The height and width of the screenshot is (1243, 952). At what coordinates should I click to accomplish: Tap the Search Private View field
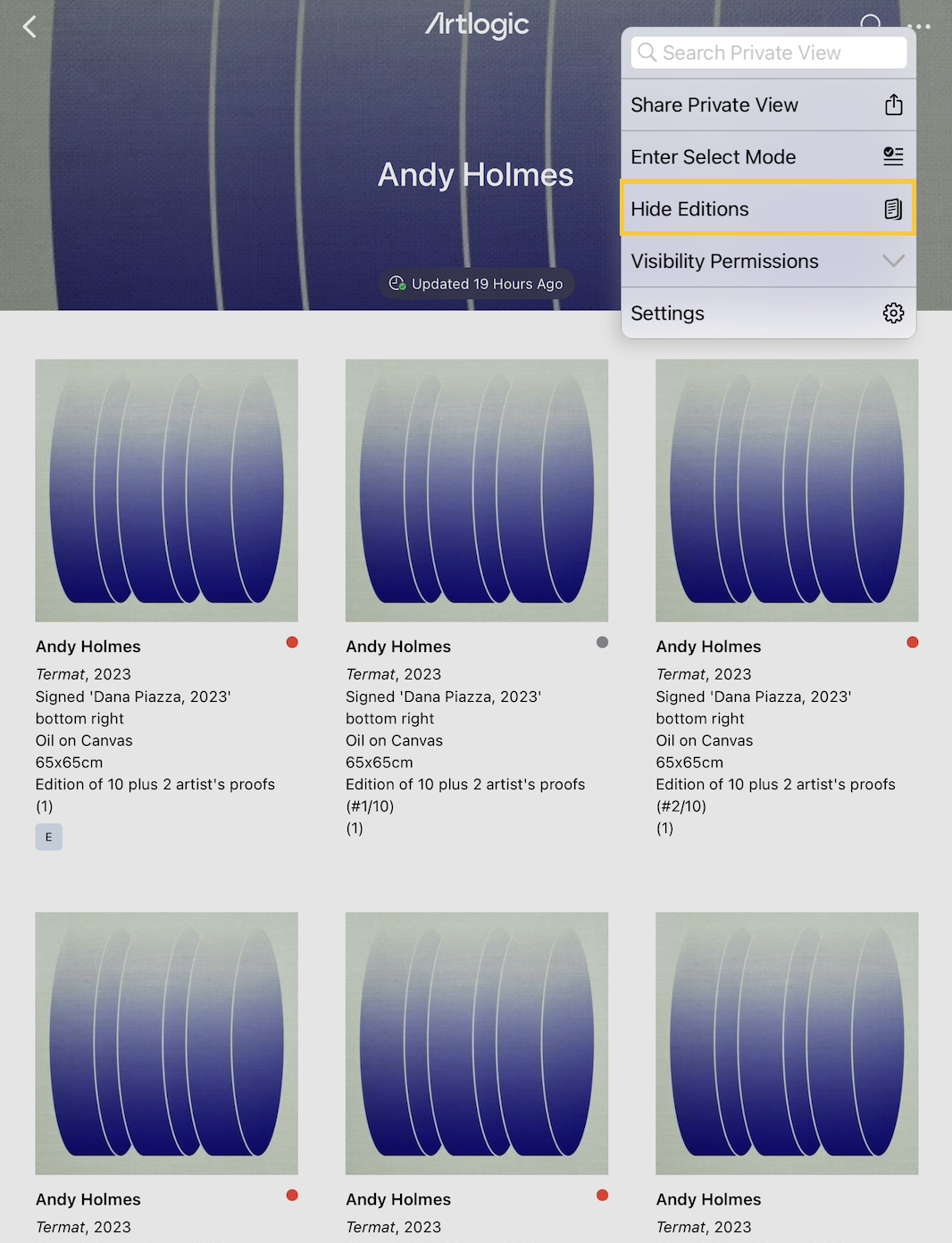(x=768, y=53)
